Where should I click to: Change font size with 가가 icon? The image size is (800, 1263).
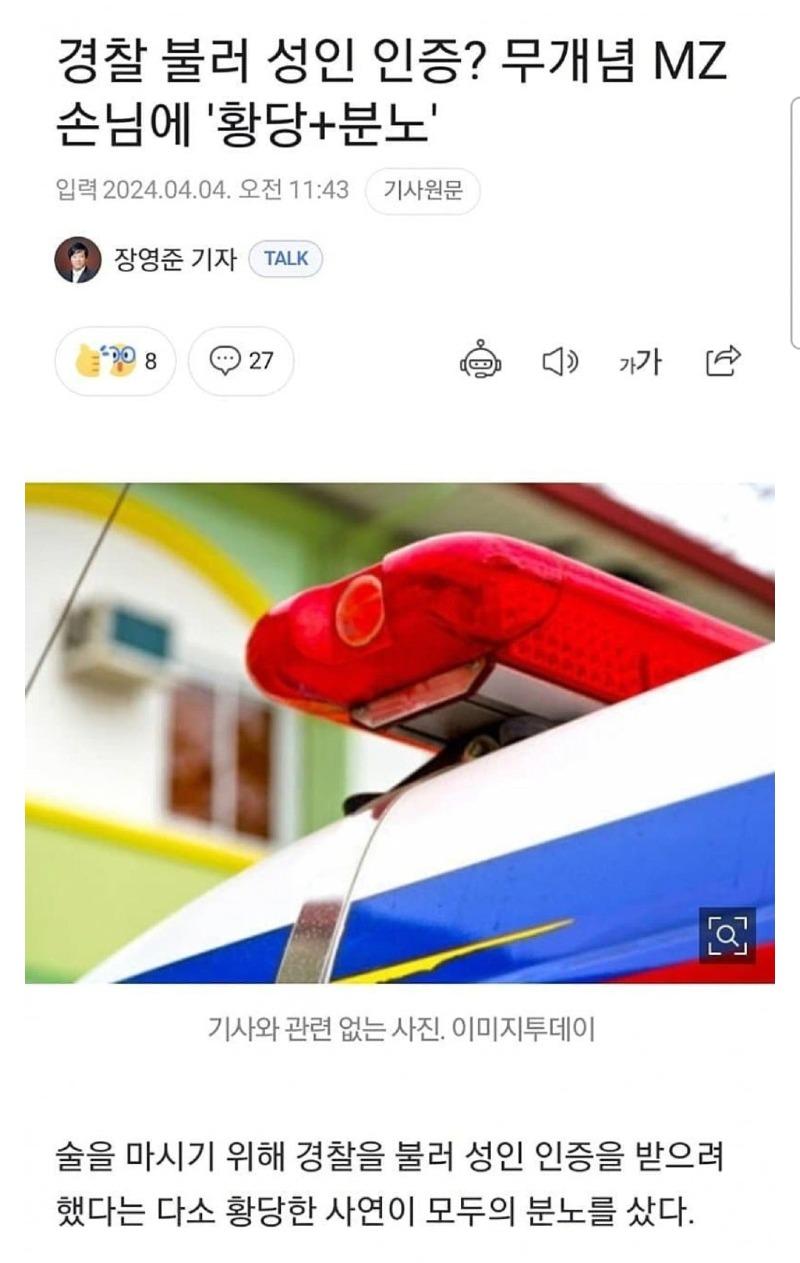(640, 361)
